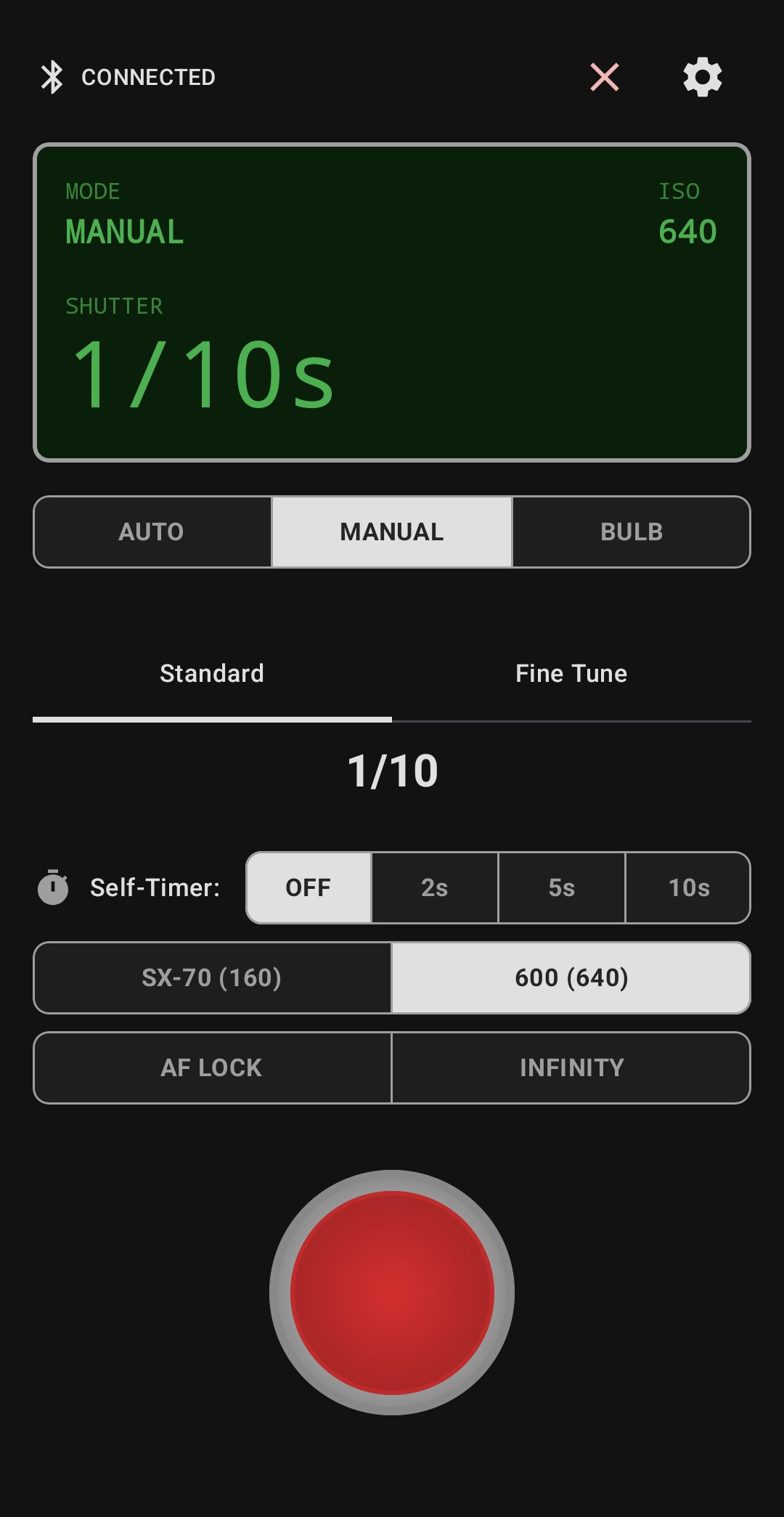This screenshot has height=1517, width=784.
Task: Set self-timer to 5s
Action: (561, 887)
